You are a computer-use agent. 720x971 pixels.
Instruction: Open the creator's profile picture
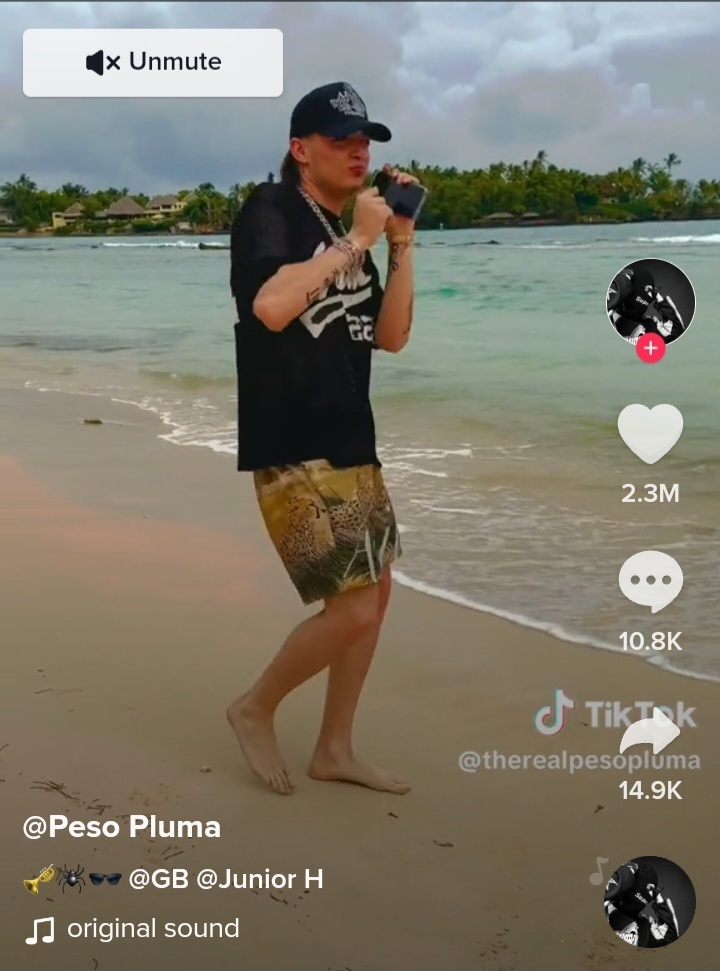coord(650,298)
